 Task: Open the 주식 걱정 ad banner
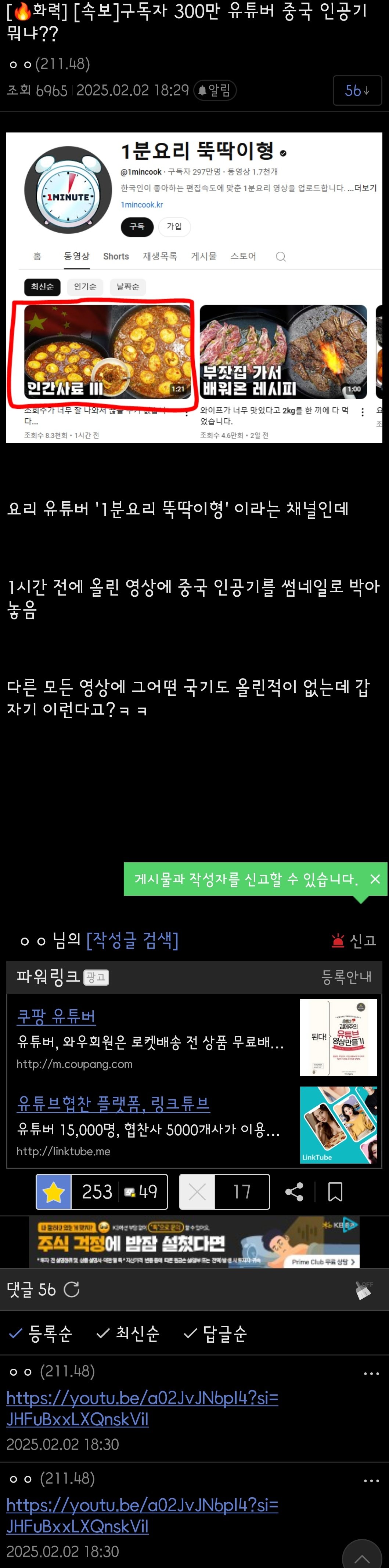click(194, 1242)
